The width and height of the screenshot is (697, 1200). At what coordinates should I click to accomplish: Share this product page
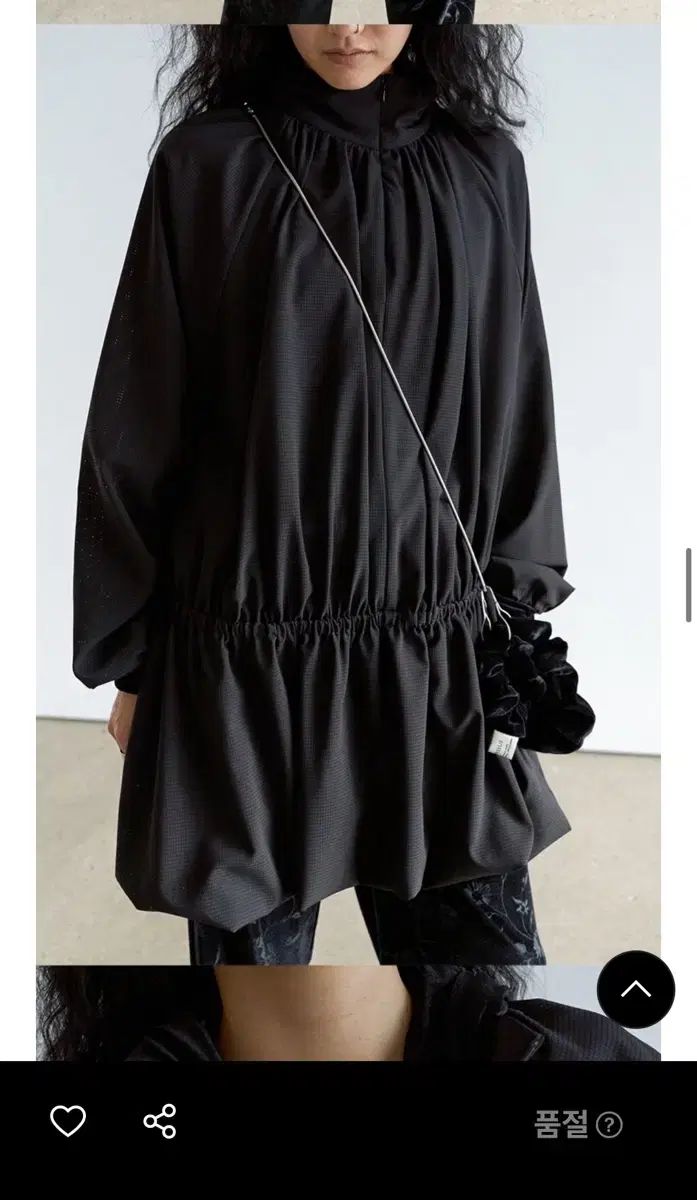(x=160, y=1122)
